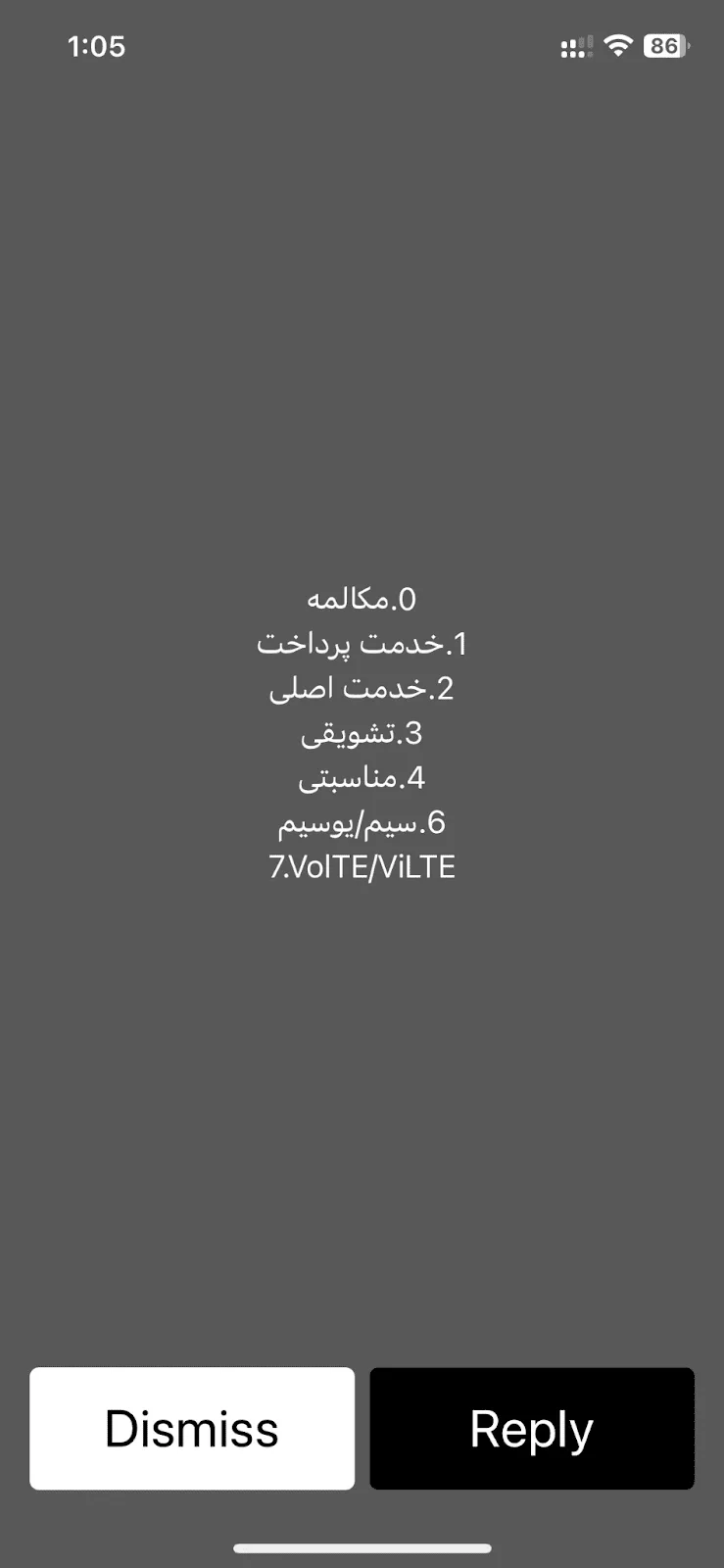Tap the white Dismiss card area
724x1568 pixels.
pos(191,1428)
